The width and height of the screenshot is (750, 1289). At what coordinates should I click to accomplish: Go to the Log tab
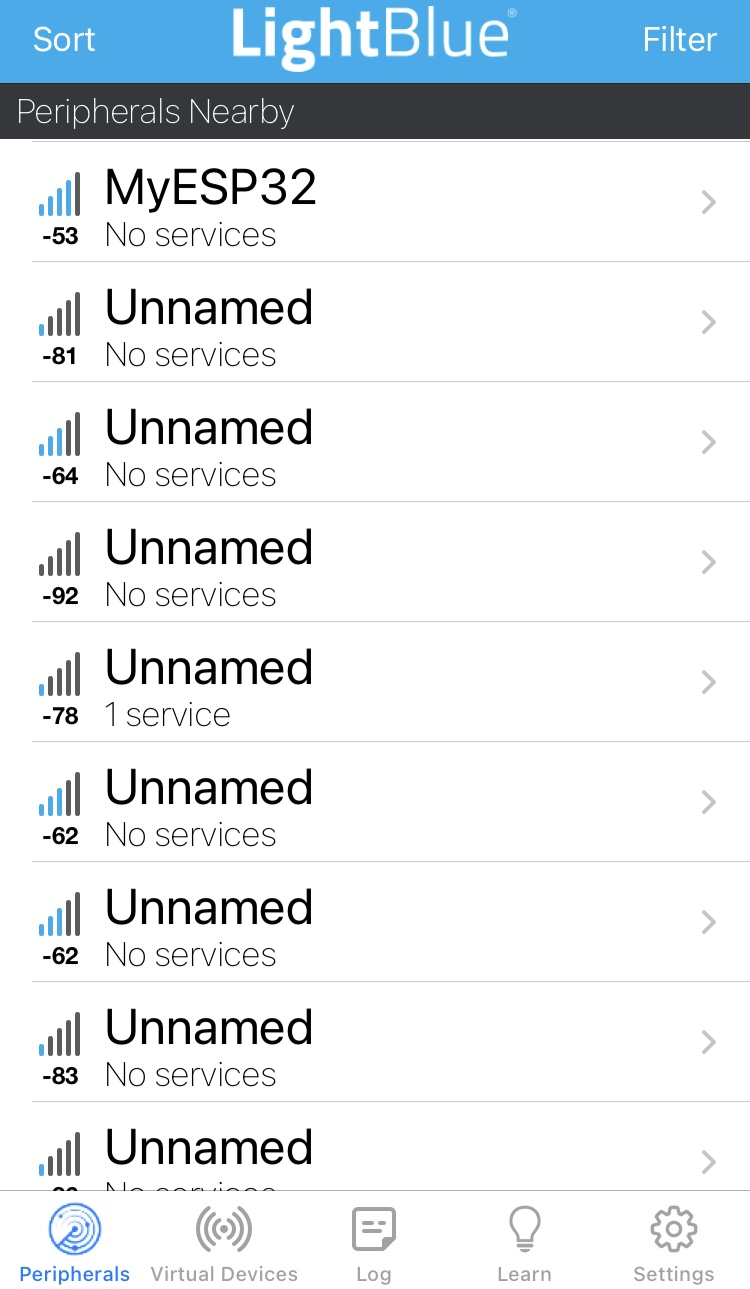coord(374,1243)
